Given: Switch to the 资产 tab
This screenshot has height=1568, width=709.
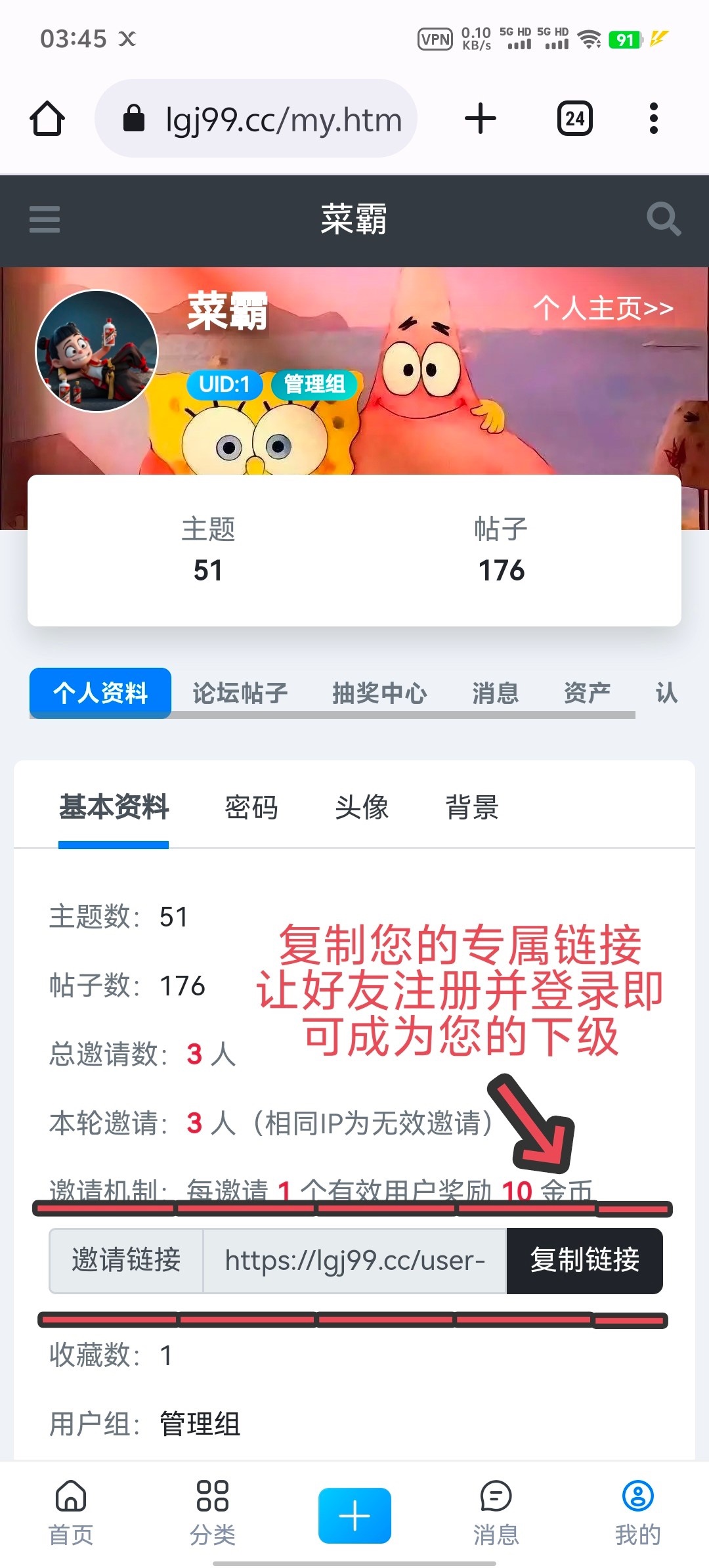Looking at the screenshot, I should coord(587,693).
